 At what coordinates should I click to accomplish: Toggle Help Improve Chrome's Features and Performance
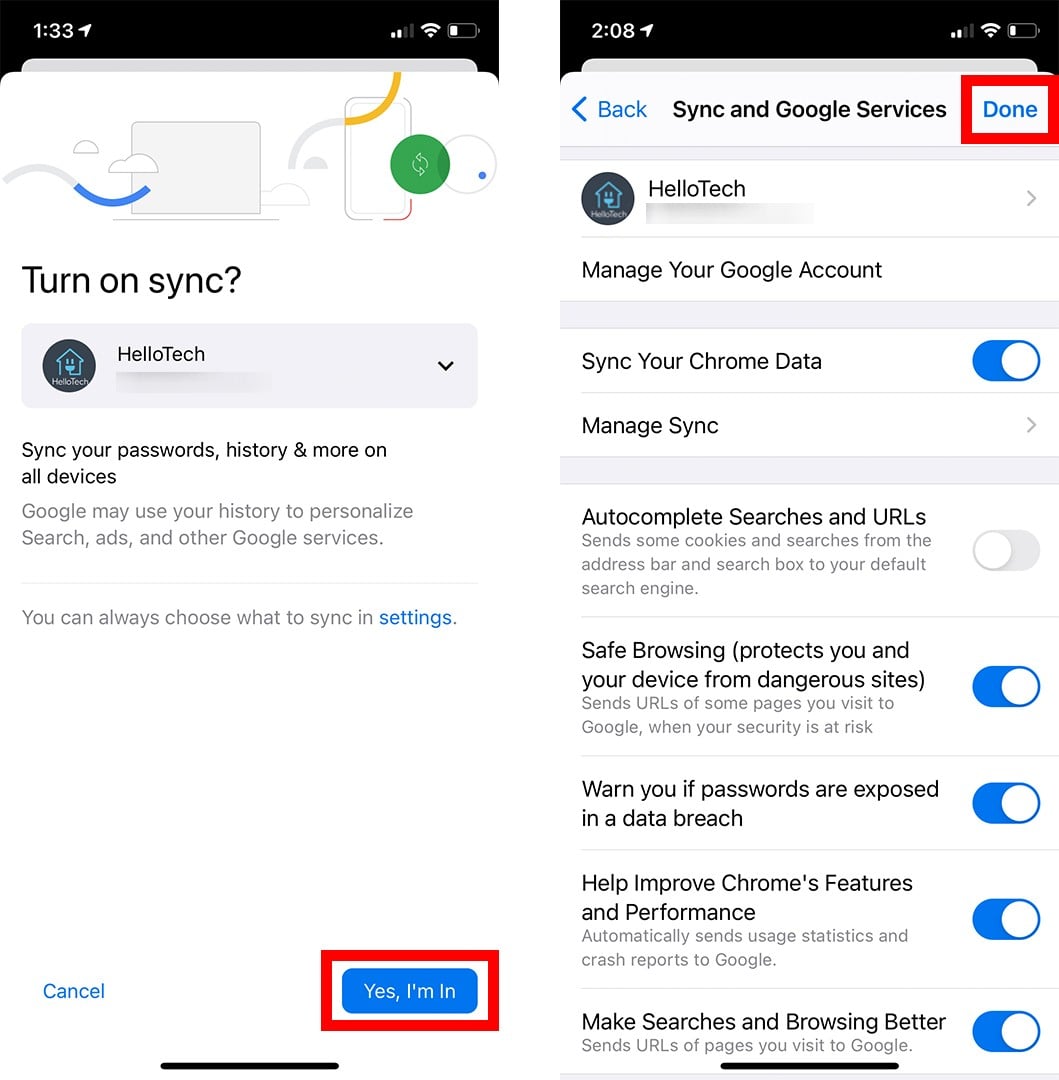pos(1005,918)
